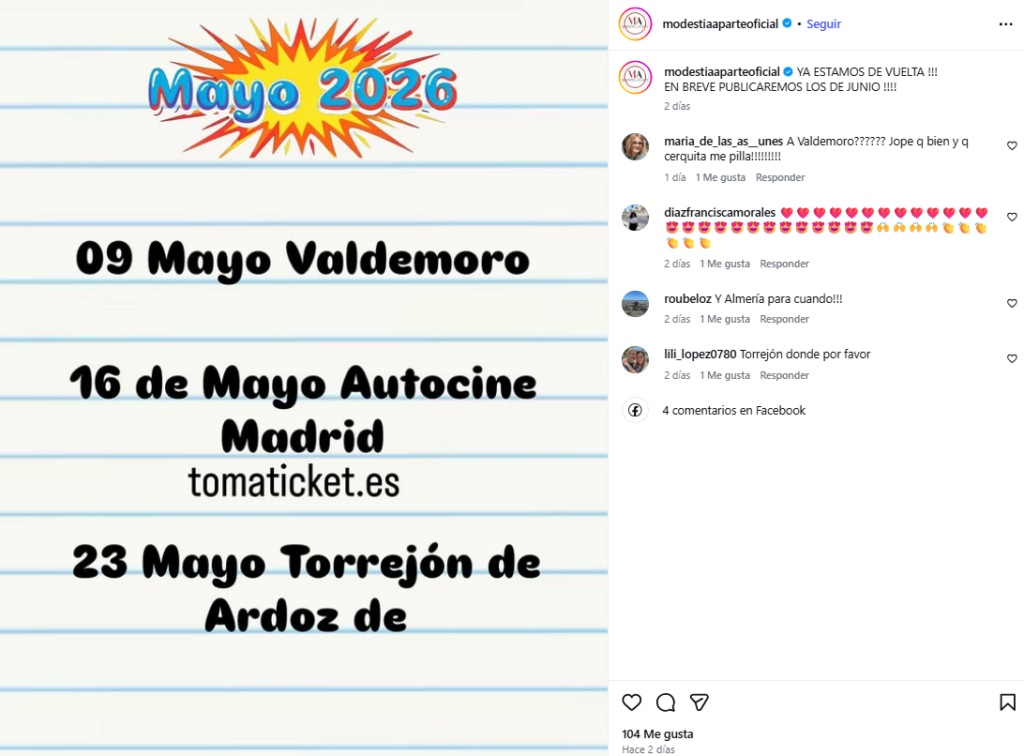Image resolution: width=1024 pixels, height=756 pixels.
Task: Like lili_lopez0780's comment about Torrejón
Action: click(1012, 358)
